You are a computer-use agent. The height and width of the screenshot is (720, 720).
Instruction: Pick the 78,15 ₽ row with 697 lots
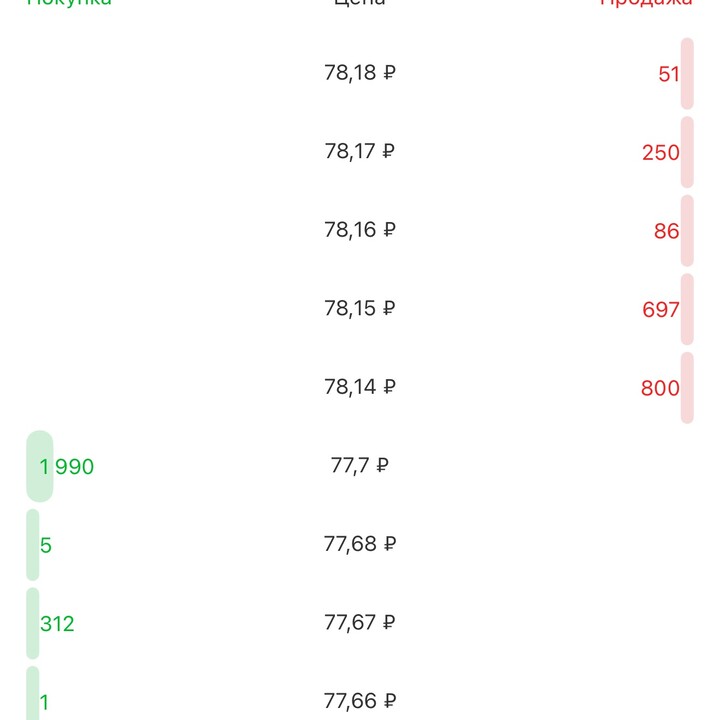pyautogui.click(x=360, y=309)
